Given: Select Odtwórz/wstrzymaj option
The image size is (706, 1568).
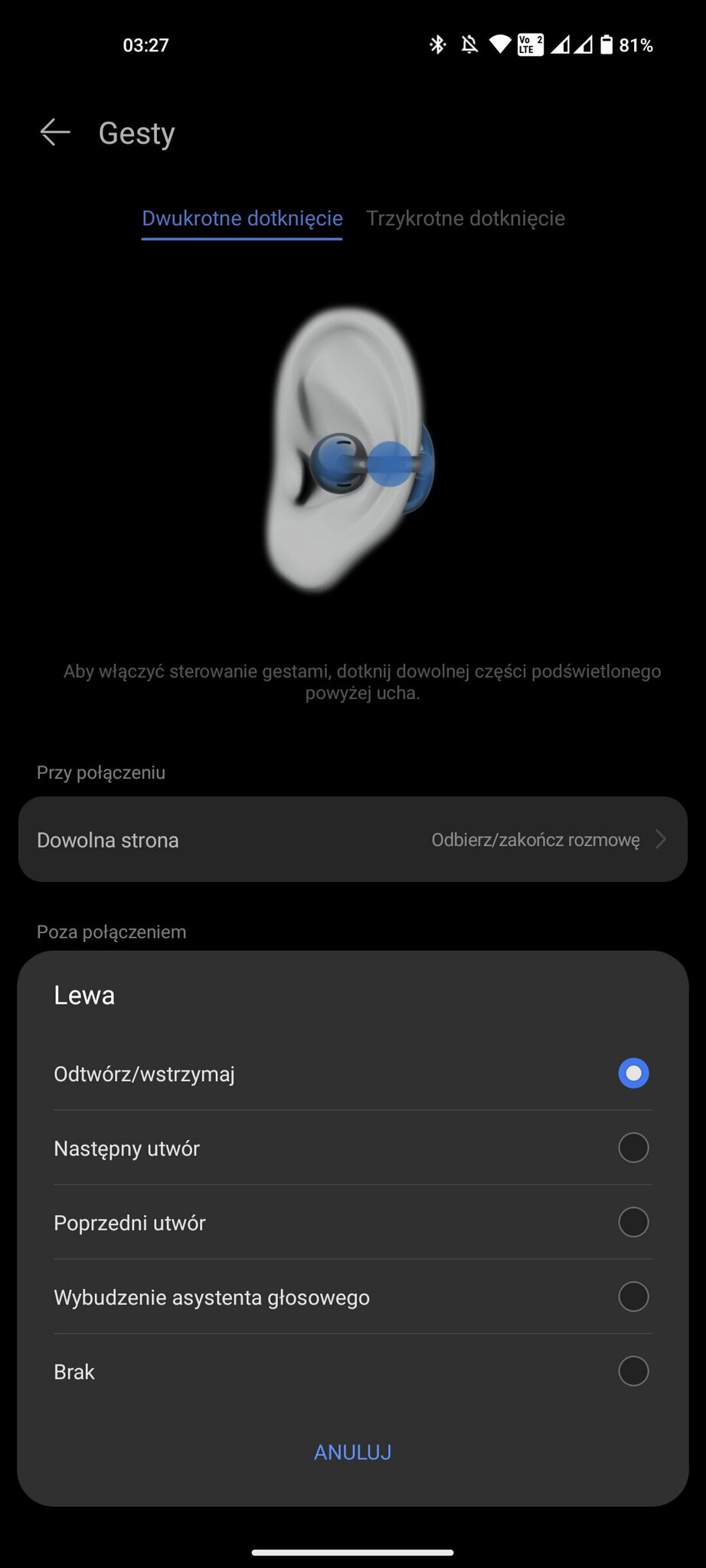Looking at the screenshot, I should click(x=352, y=1073).
